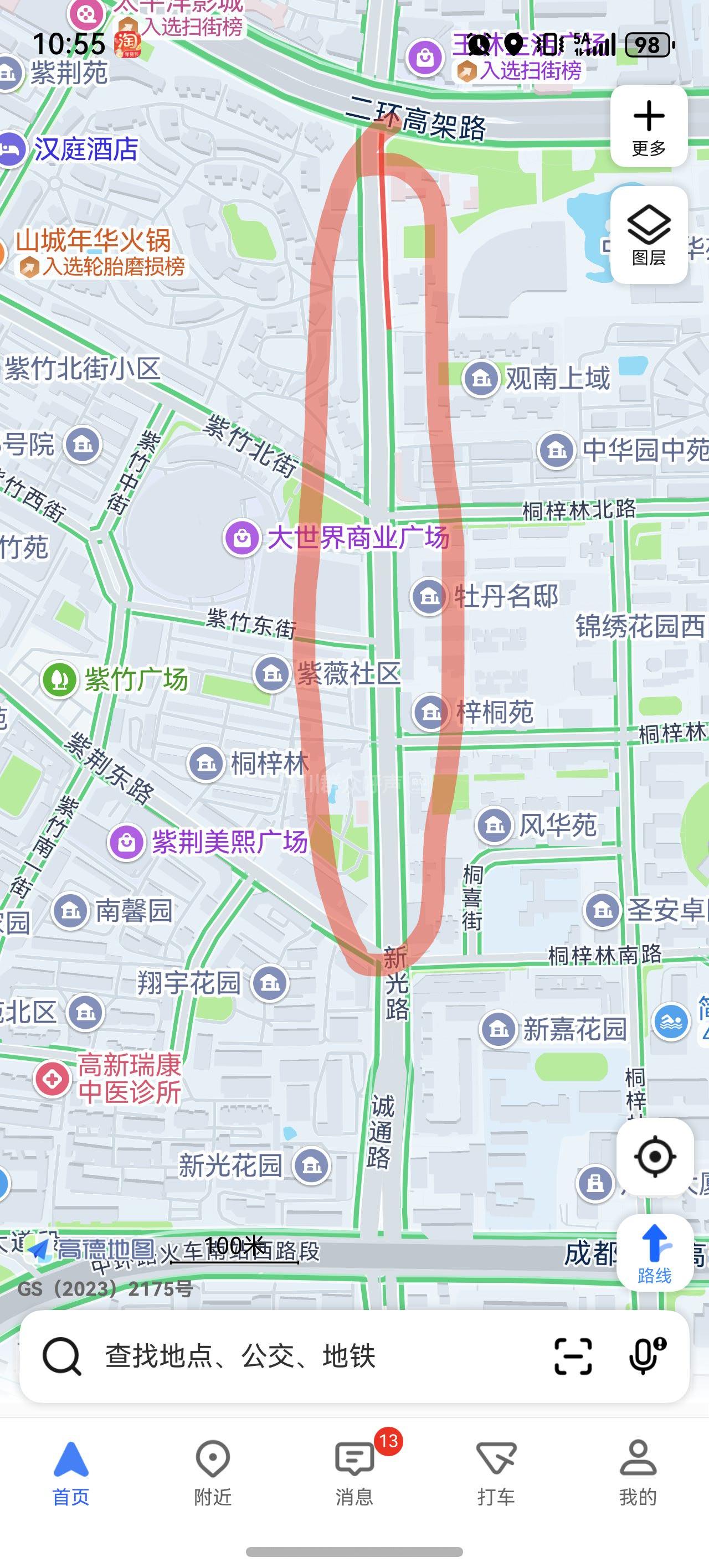The image size is (709, 1568).
Task: Select the 紫竹广场 park marker
Action: click(59, 679)
